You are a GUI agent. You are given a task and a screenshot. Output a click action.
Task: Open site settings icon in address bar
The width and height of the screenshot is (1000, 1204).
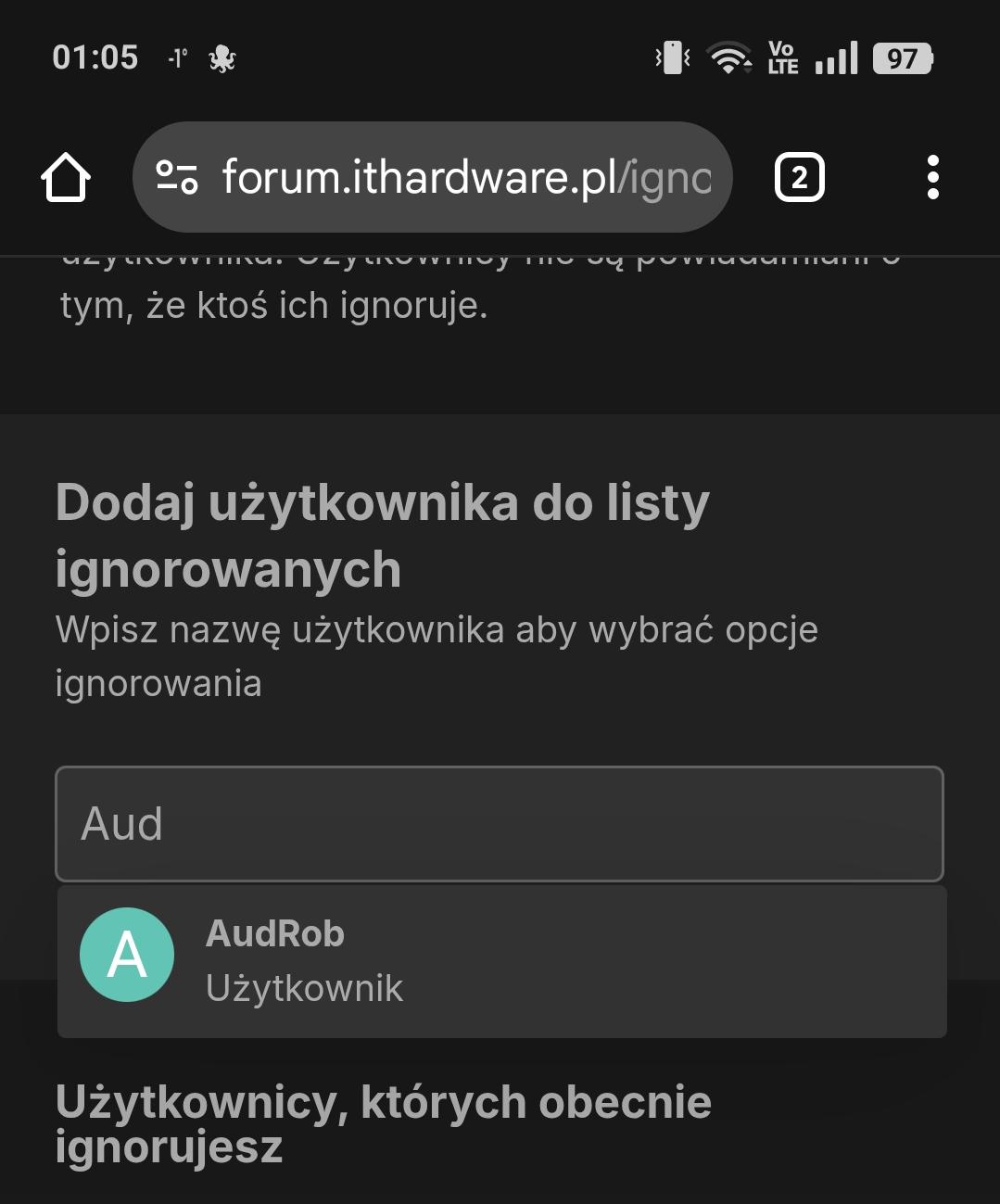177,177
